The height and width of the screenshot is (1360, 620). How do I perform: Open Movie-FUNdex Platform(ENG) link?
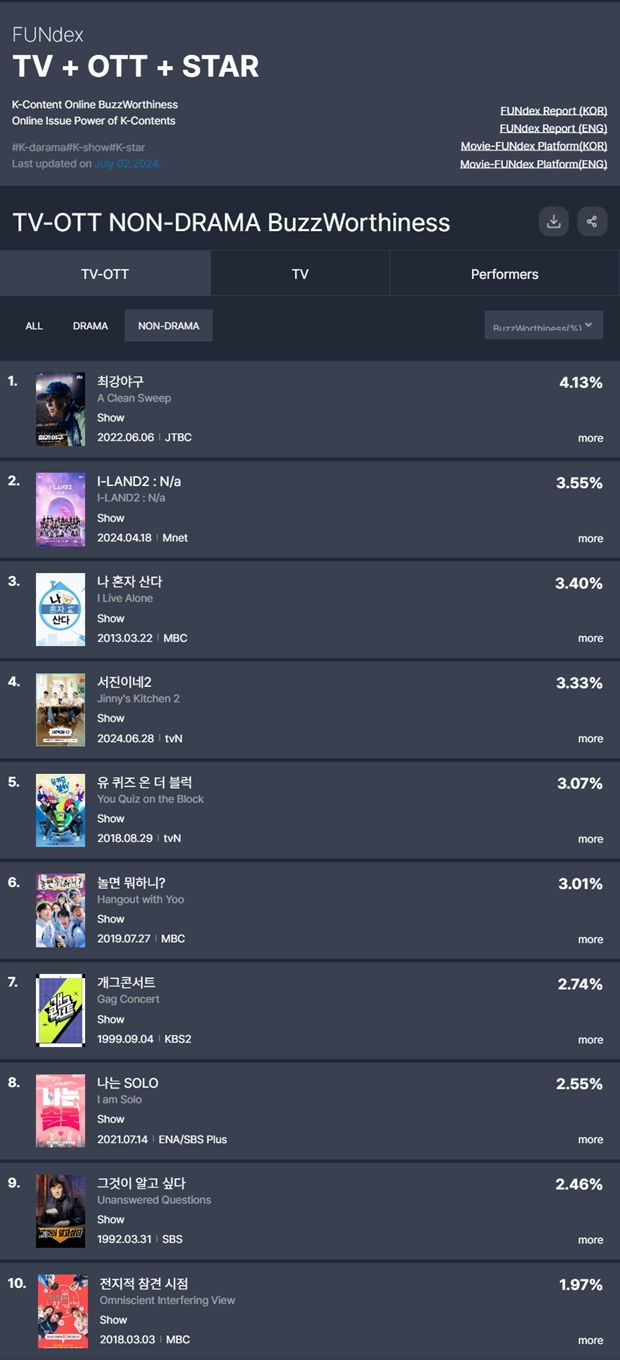[534, 164]
